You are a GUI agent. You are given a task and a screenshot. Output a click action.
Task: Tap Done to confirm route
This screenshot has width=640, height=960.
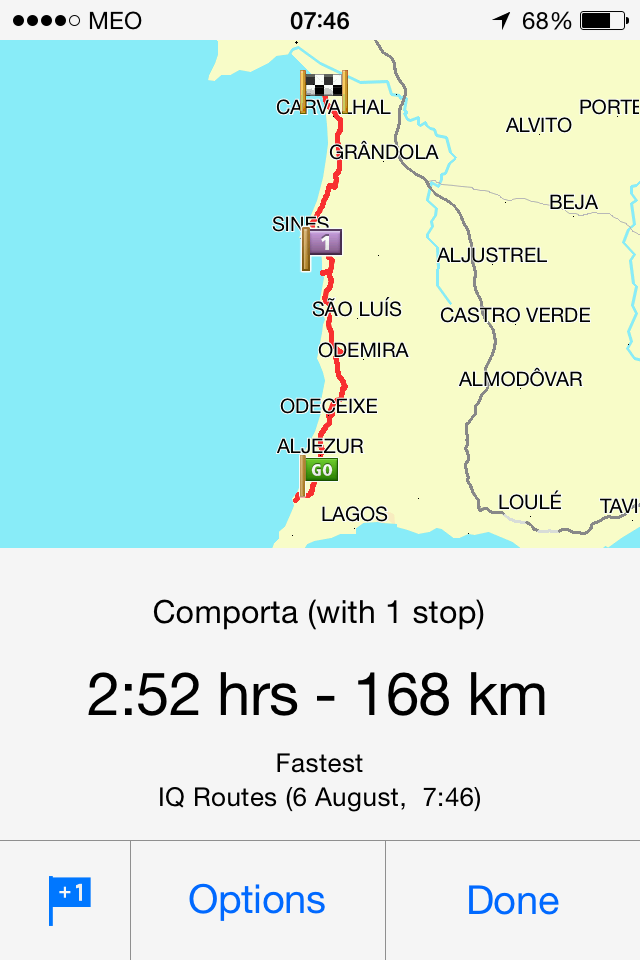click(x=512, y=900)
